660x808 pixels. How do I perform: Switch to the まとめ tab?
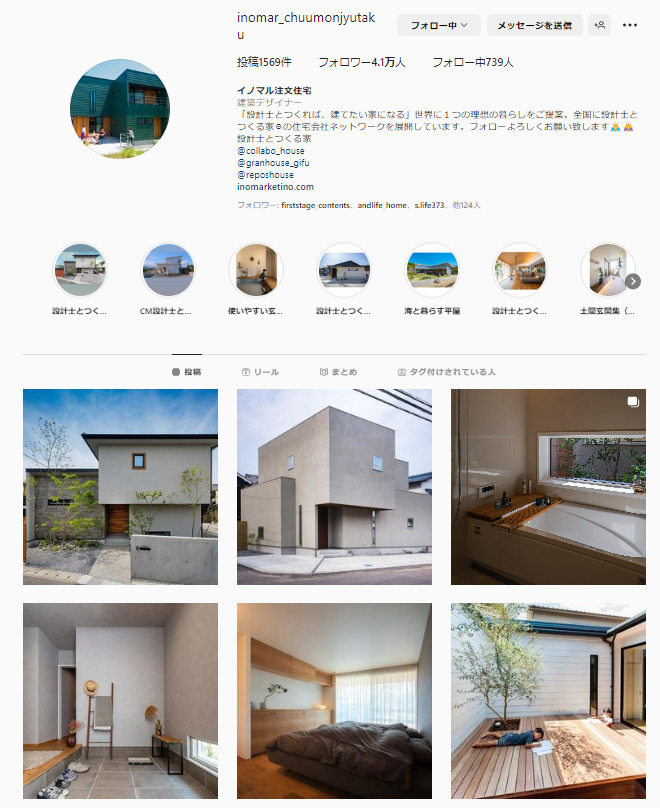[x=338, y=371]
